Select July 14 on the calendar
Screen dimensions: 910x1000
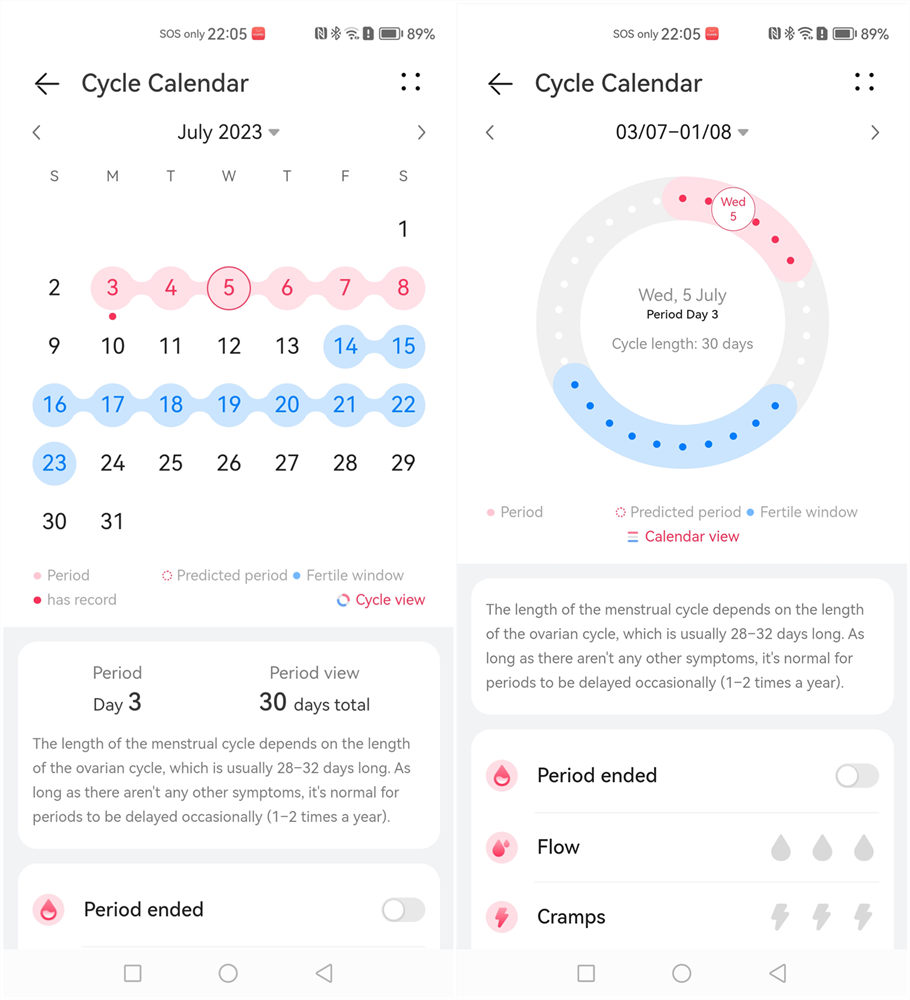[x=345, y=346]
